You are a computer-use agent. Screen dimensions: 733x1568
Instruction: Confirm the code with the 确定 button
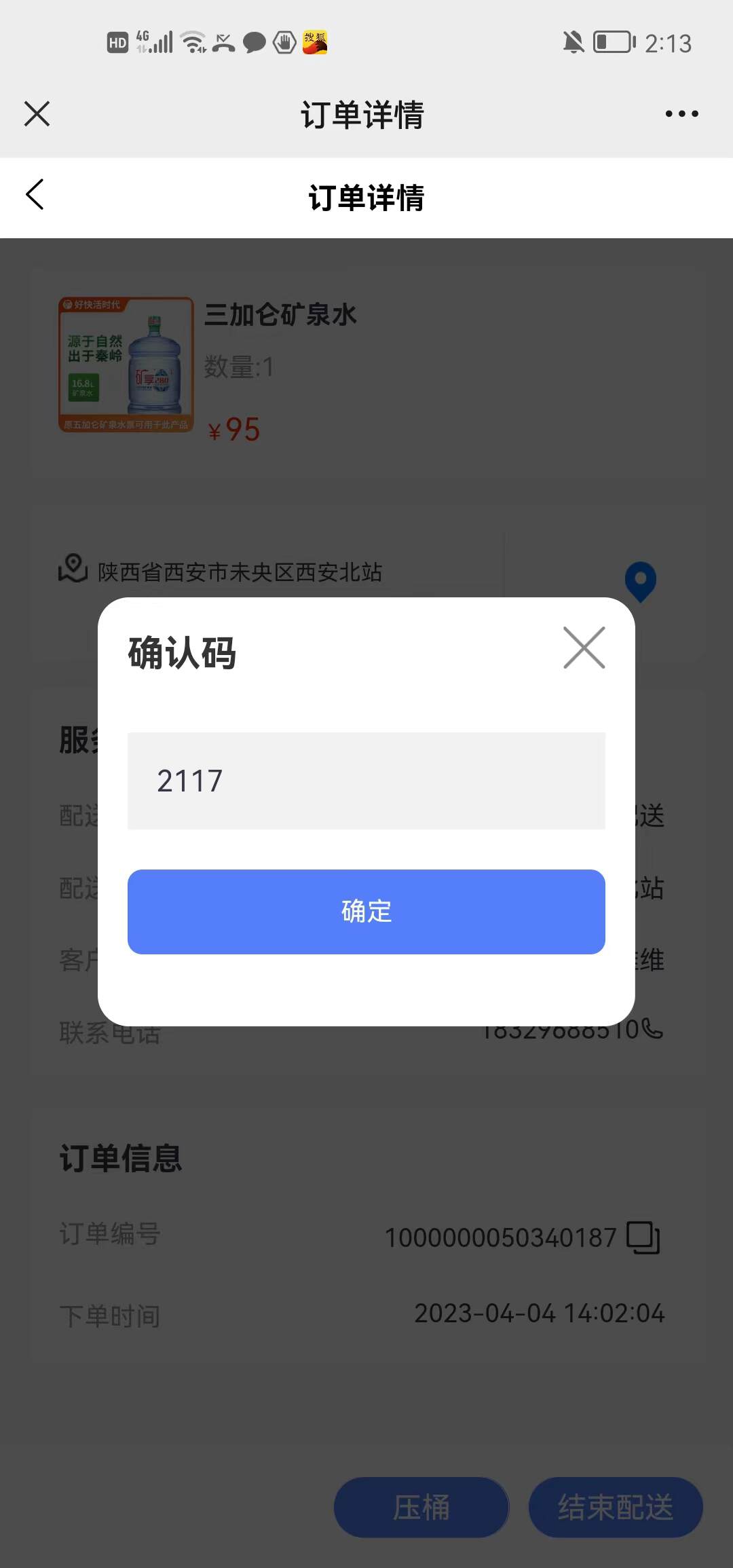click(366, 912)
